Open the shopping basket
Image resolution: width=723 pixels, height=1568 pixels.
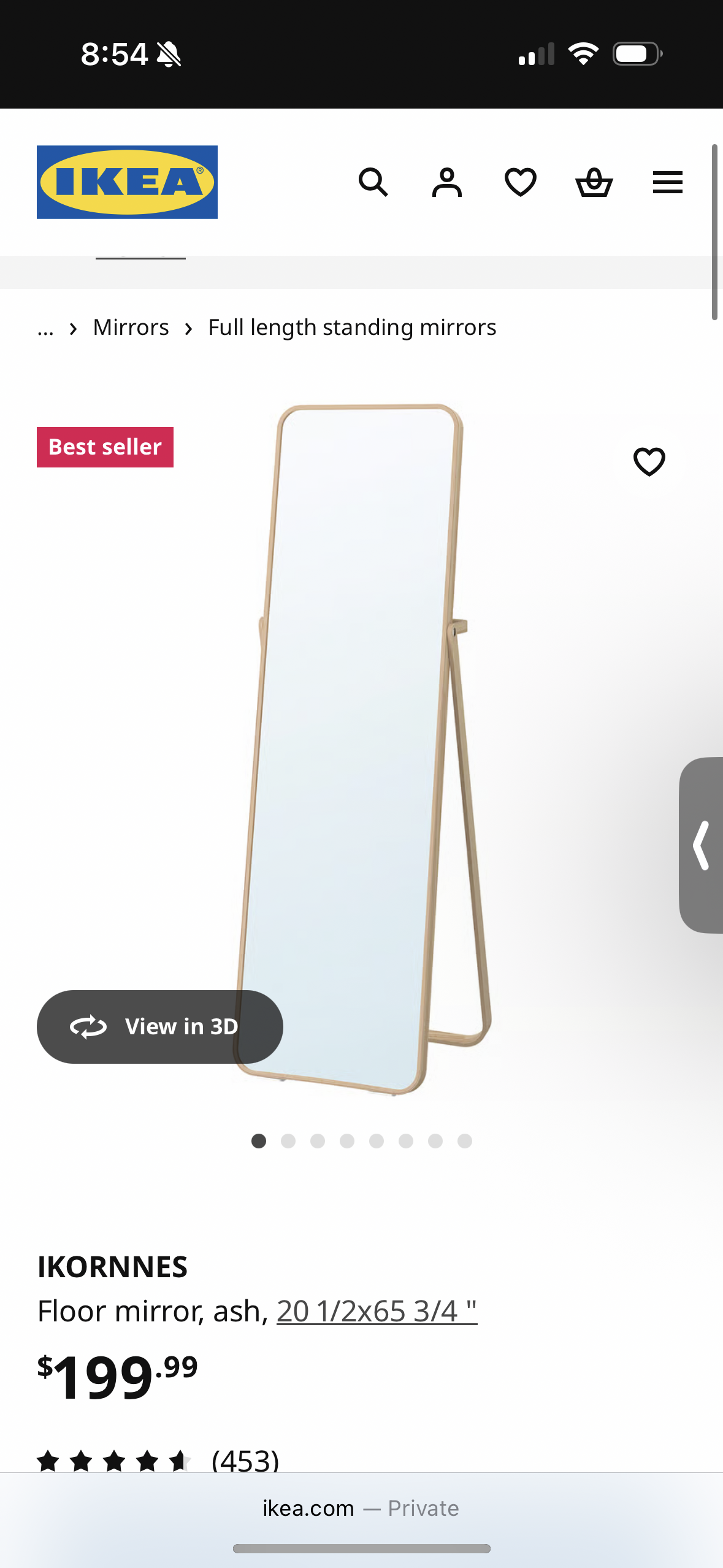tap(594, 182)
